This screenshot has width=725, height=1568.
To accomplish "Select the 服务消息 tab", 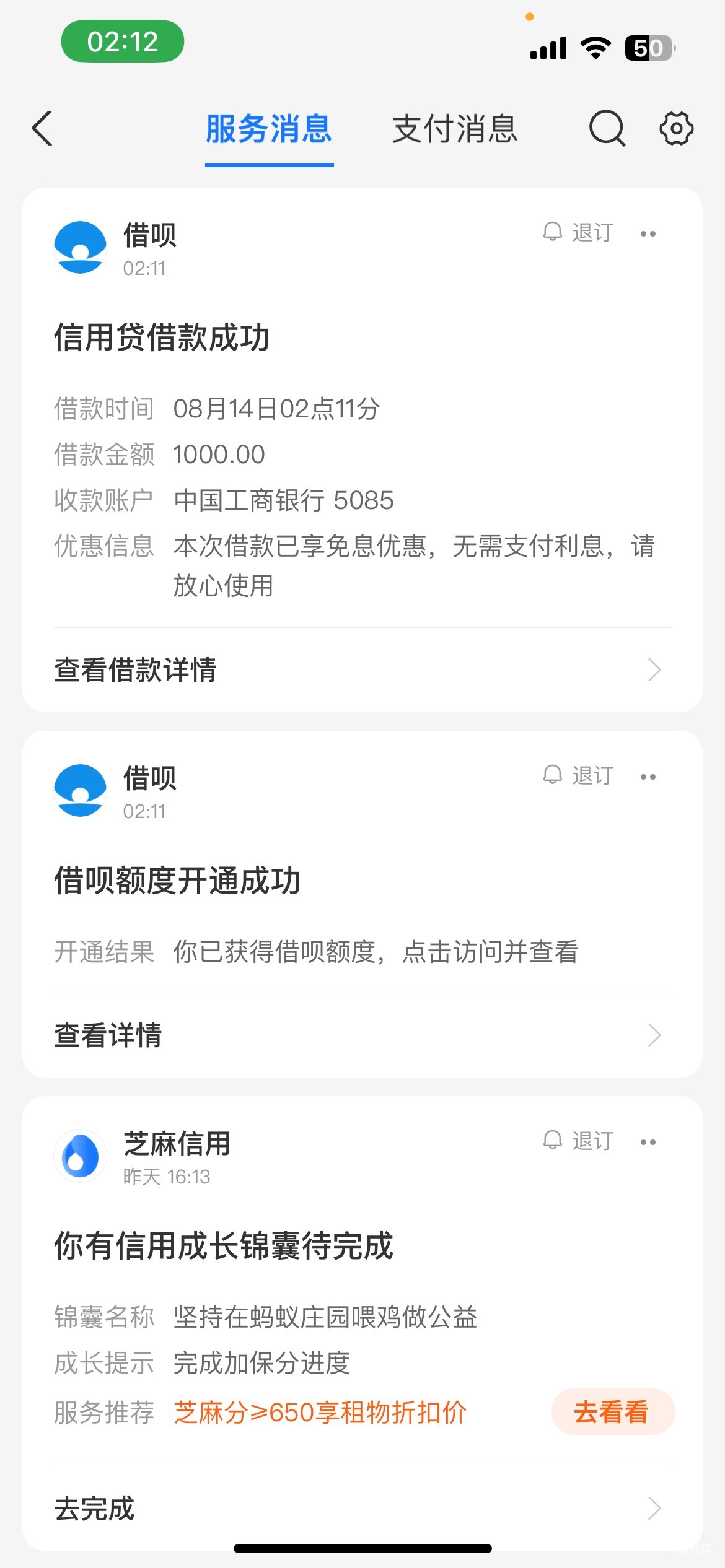I will (269, 129).
